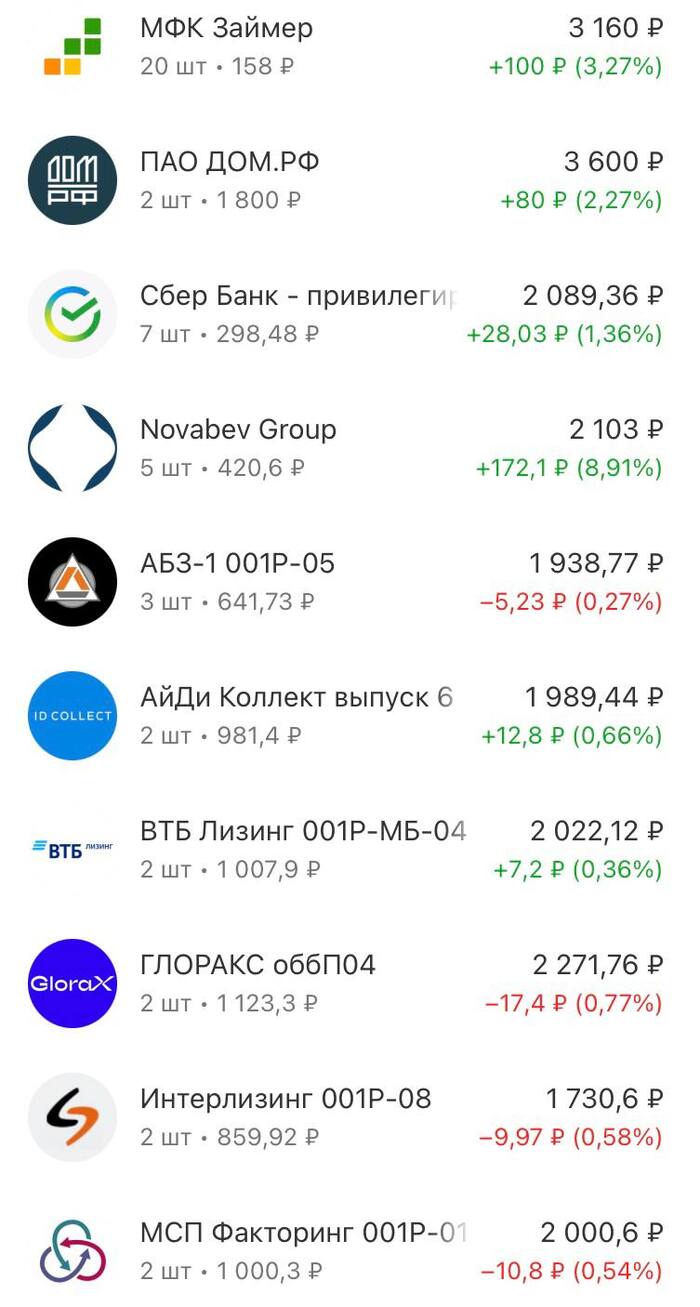Select the Сбер Банк привилегированные row
Screen dimensions: 700x1307
tap(350, 315)
